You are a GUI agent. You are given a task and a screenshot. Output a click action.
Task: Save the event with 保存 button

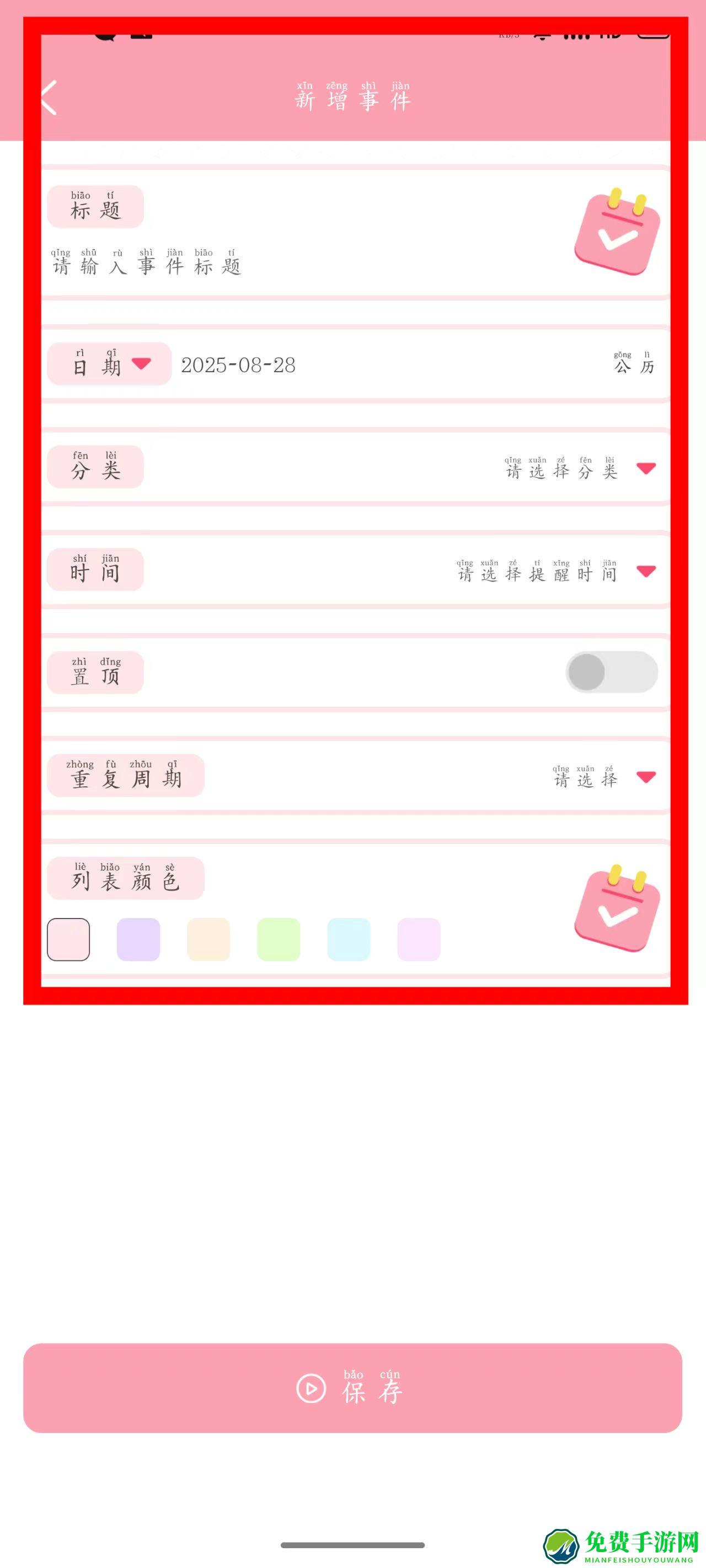(352, 1388)
